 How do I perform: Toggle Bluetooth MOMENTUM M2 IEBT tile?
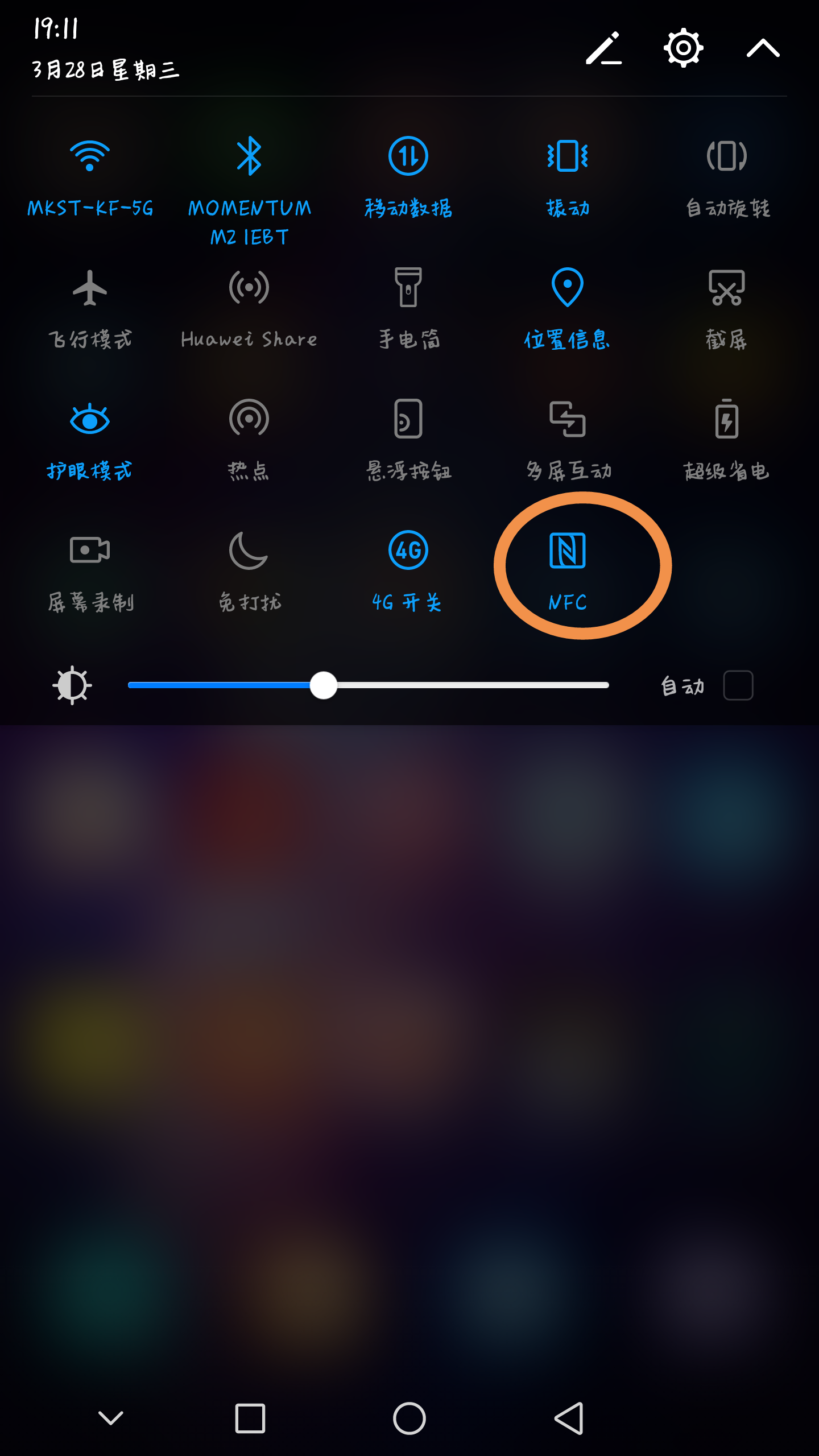coord(249,156)
